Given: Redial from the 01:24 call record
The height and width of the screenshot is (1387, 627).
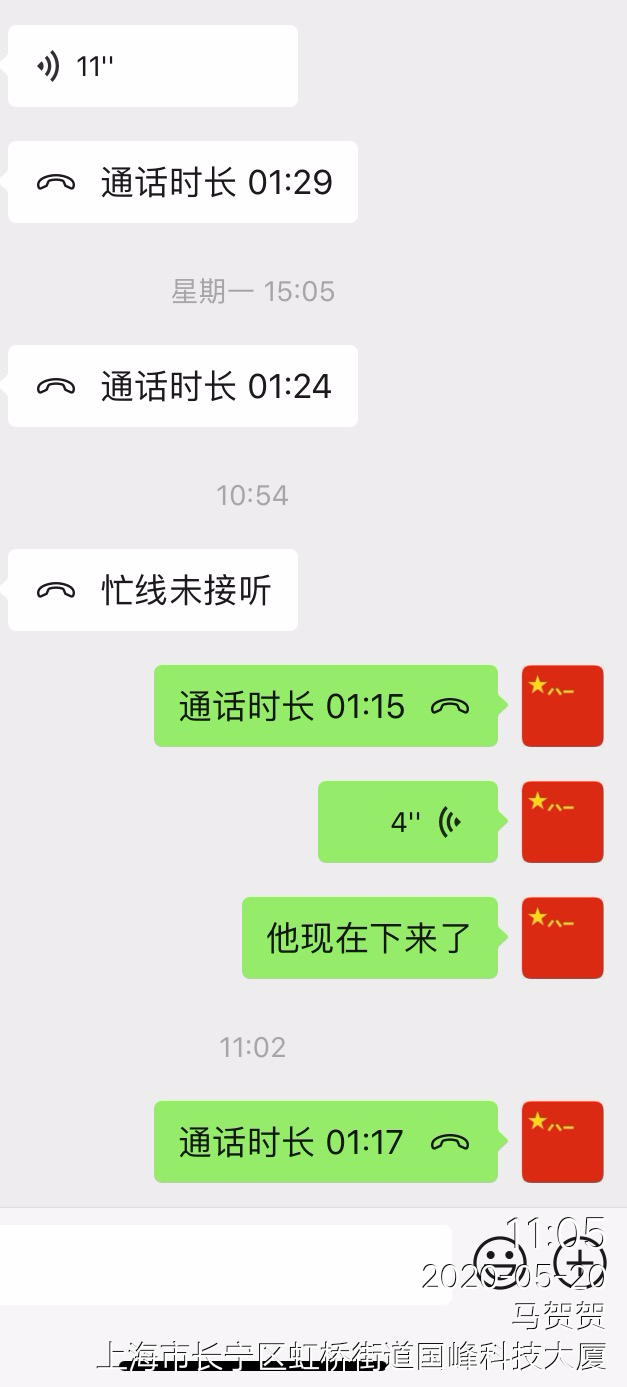Looking at the screenshot, I should pyautogui.click(x=183, y=387).
